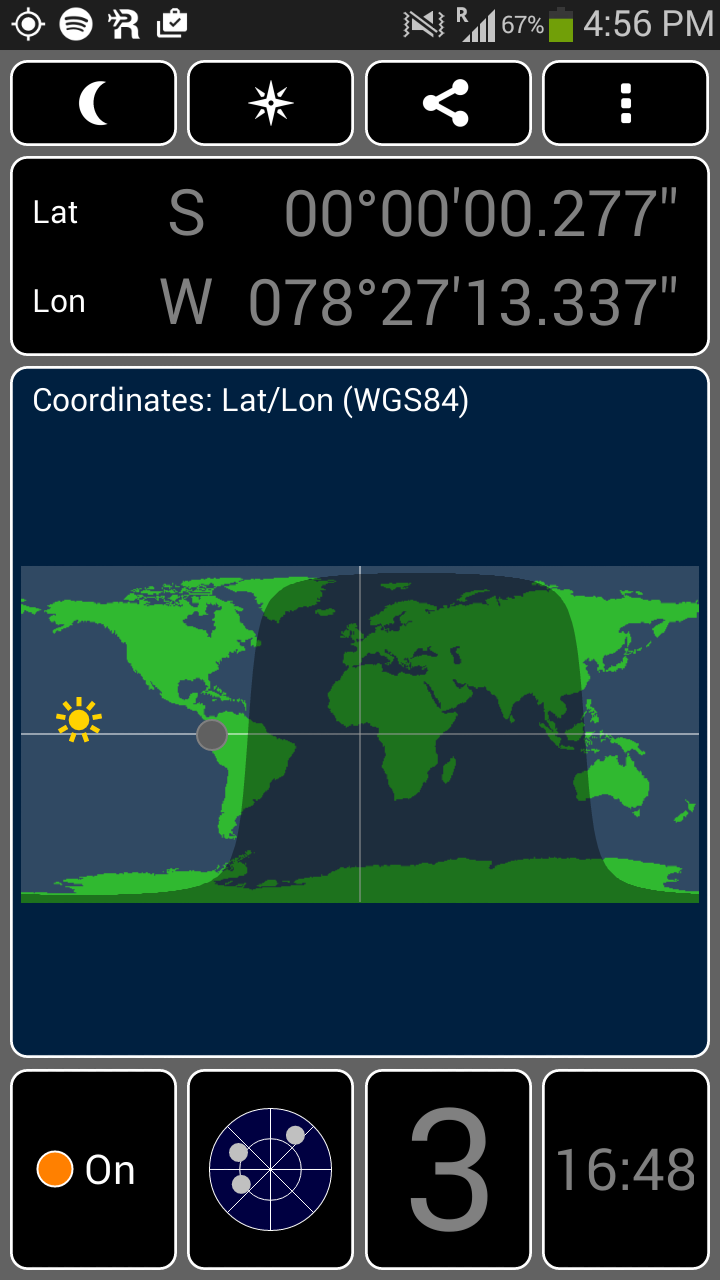Viewport: 720px width, 1280px height.
Task: Open the compass star button
Action: coord(271,103)
